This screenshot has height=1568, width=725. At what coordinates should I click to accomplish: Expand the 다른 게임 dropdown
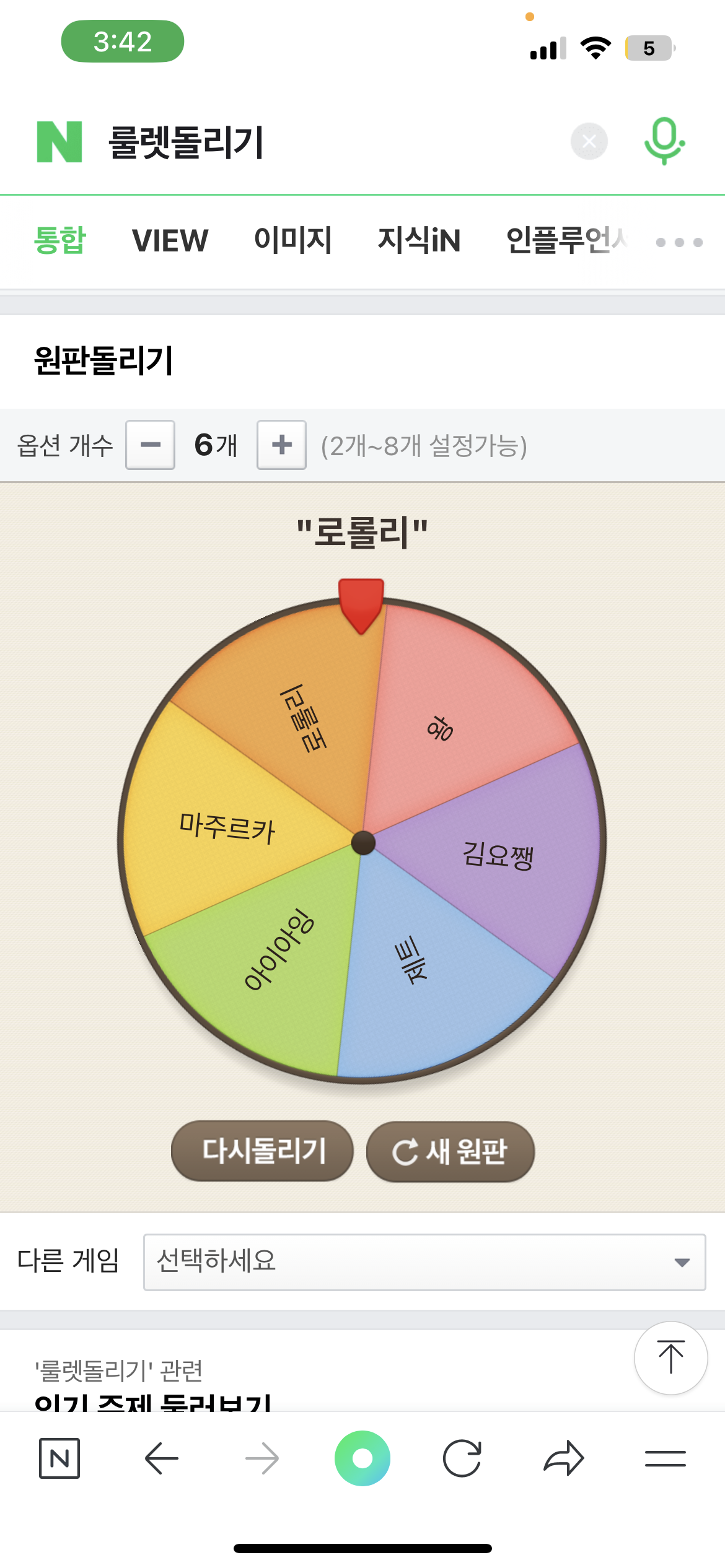click(424, 1262)
